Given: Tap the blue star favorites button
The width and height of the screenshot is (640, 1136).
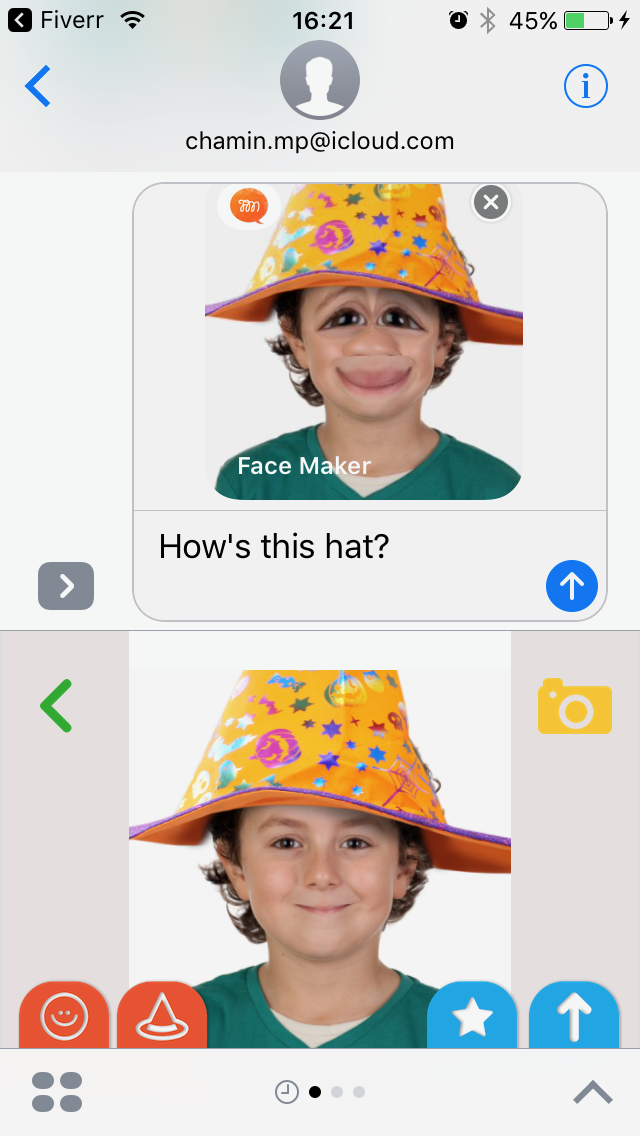Looking at the screenshot, I should [472, 1016].
